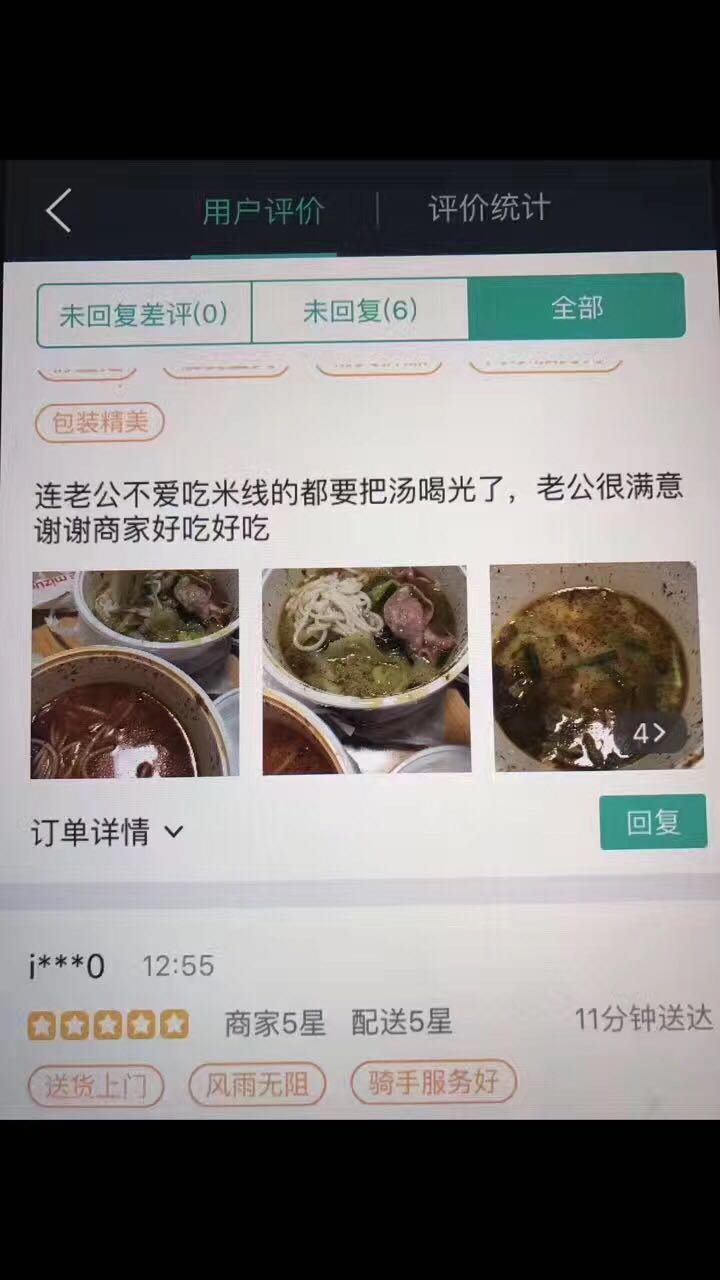Tap the 4> indicator to view all photos

(x=650, y=733)
